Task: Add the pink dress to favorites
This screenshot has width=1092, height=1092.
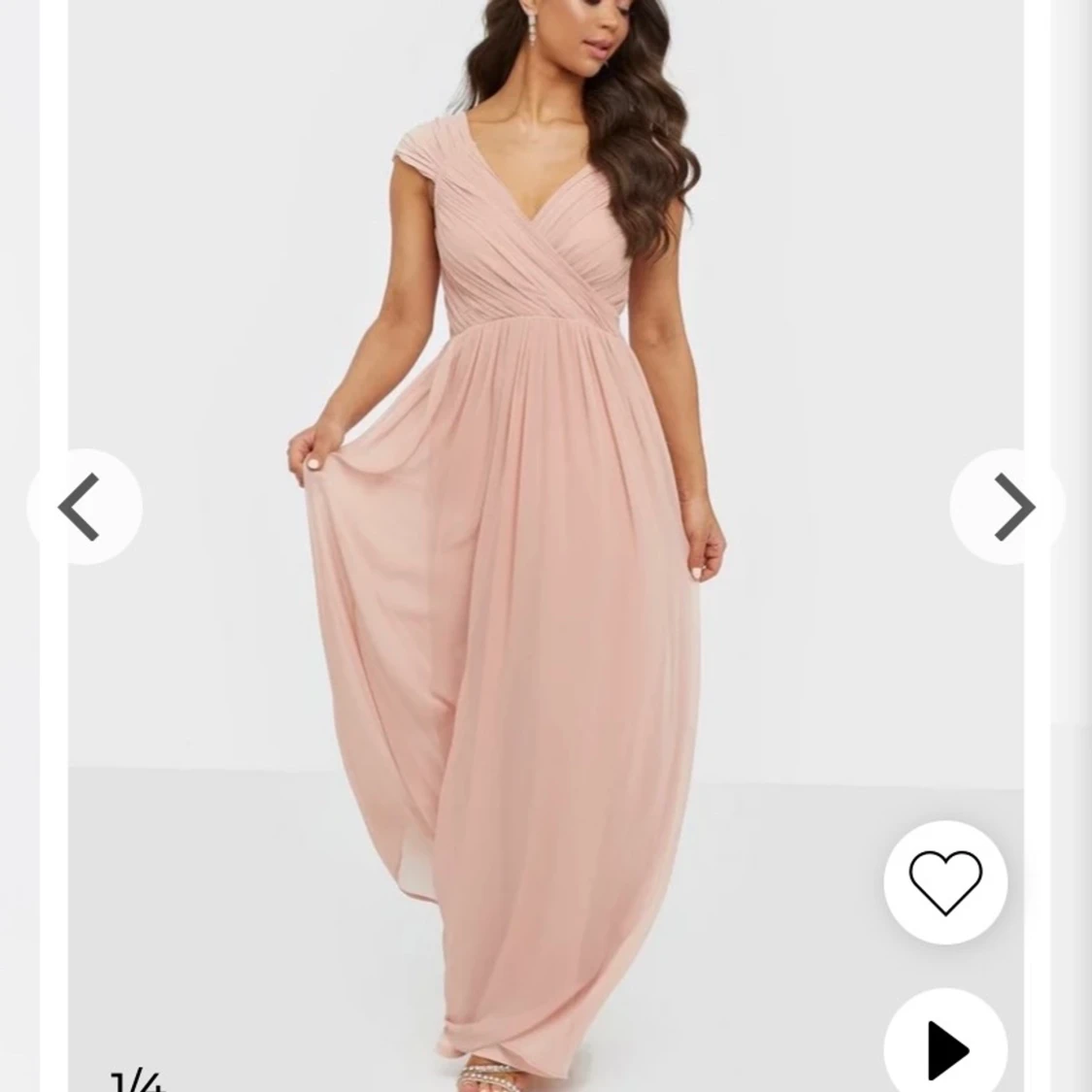Action: coord(945,881)
